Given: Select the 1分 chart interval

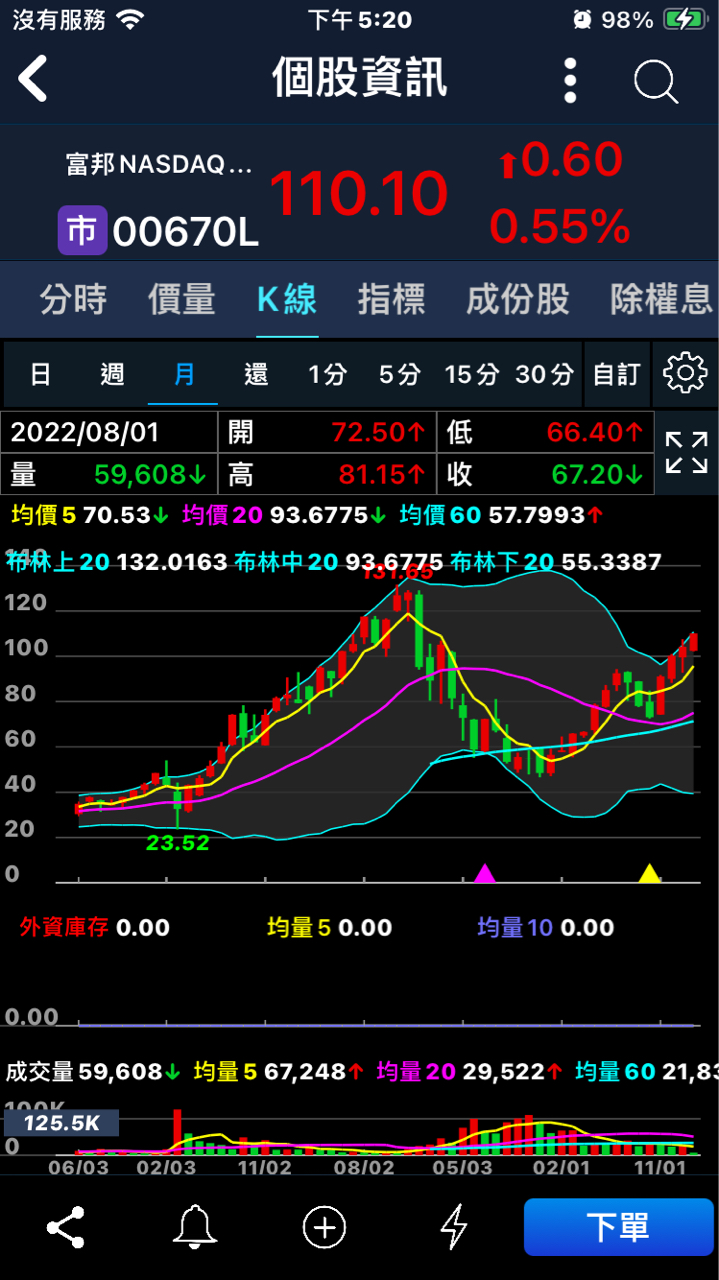Looking at the screenshot, I should point(327,374).
